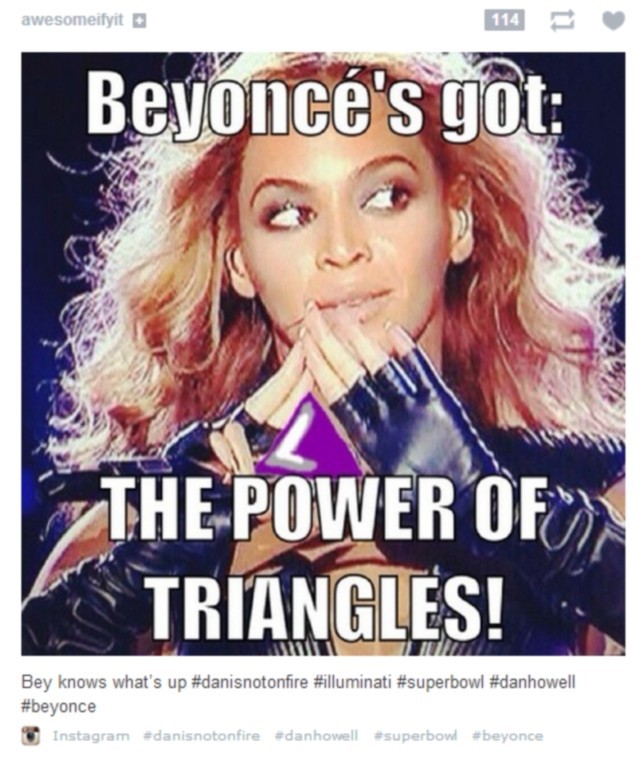Like the post with the heart
Image resolution: width=640 pixels, height=759 pixels.
tap(613, 20)
